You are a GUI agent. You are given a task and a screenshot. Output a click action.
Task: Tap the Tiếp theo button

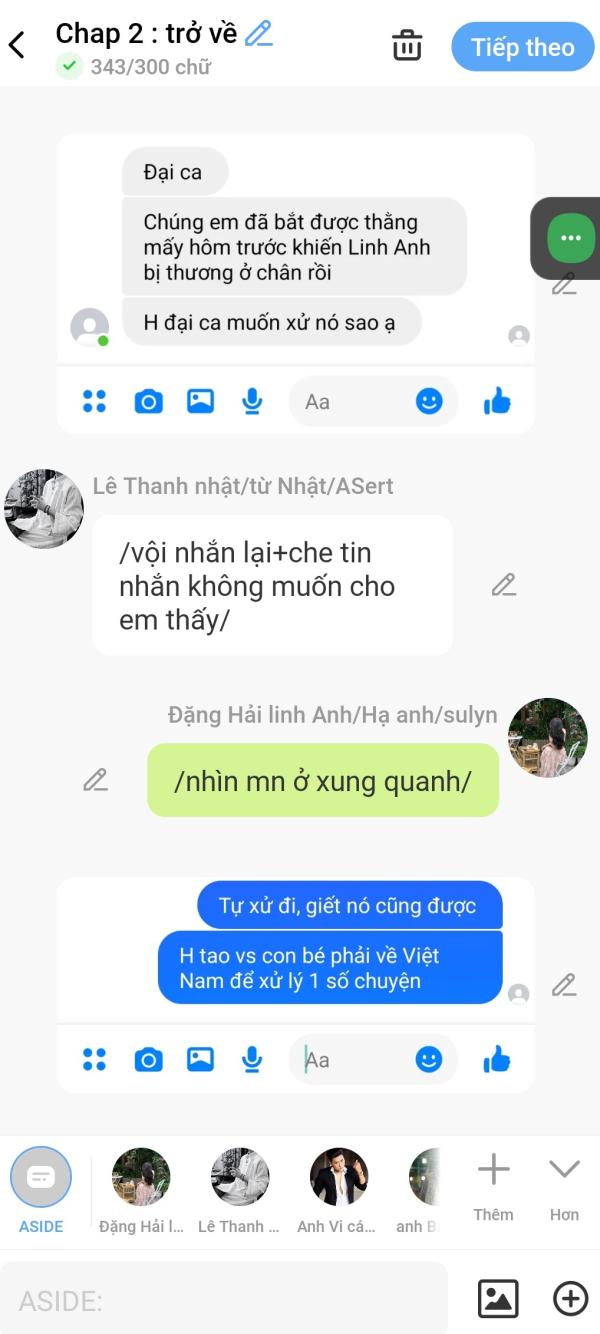tap(522, 47)
